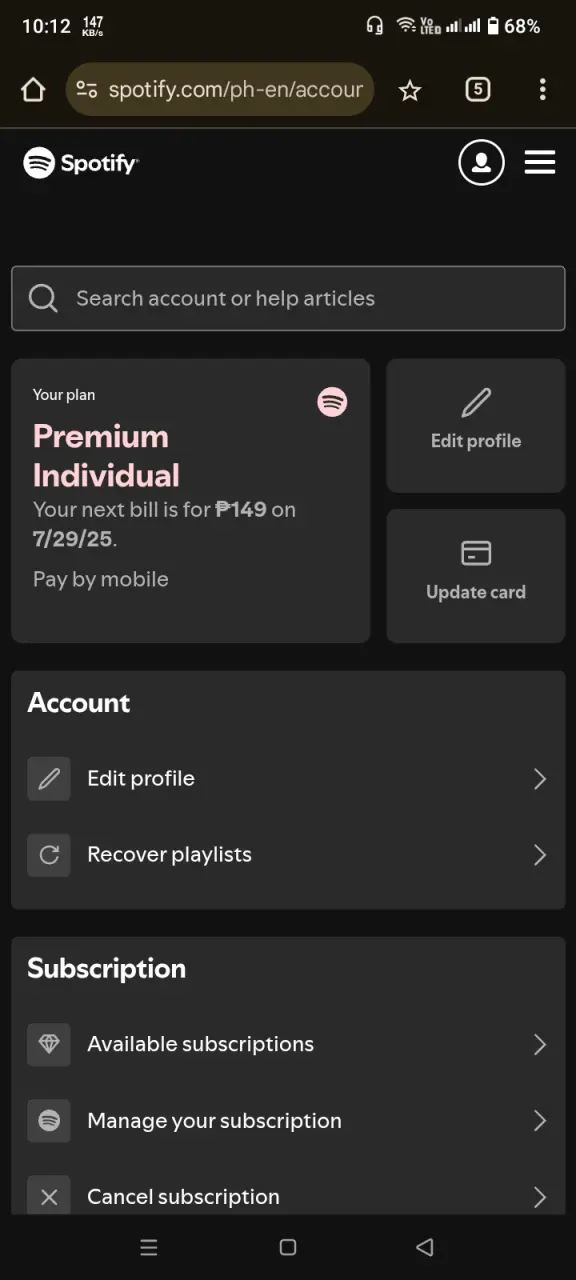The image size is (576, 1280).
Task: Select Cancel subscription
Action: pyautogui.click(x=288, y=1197)
